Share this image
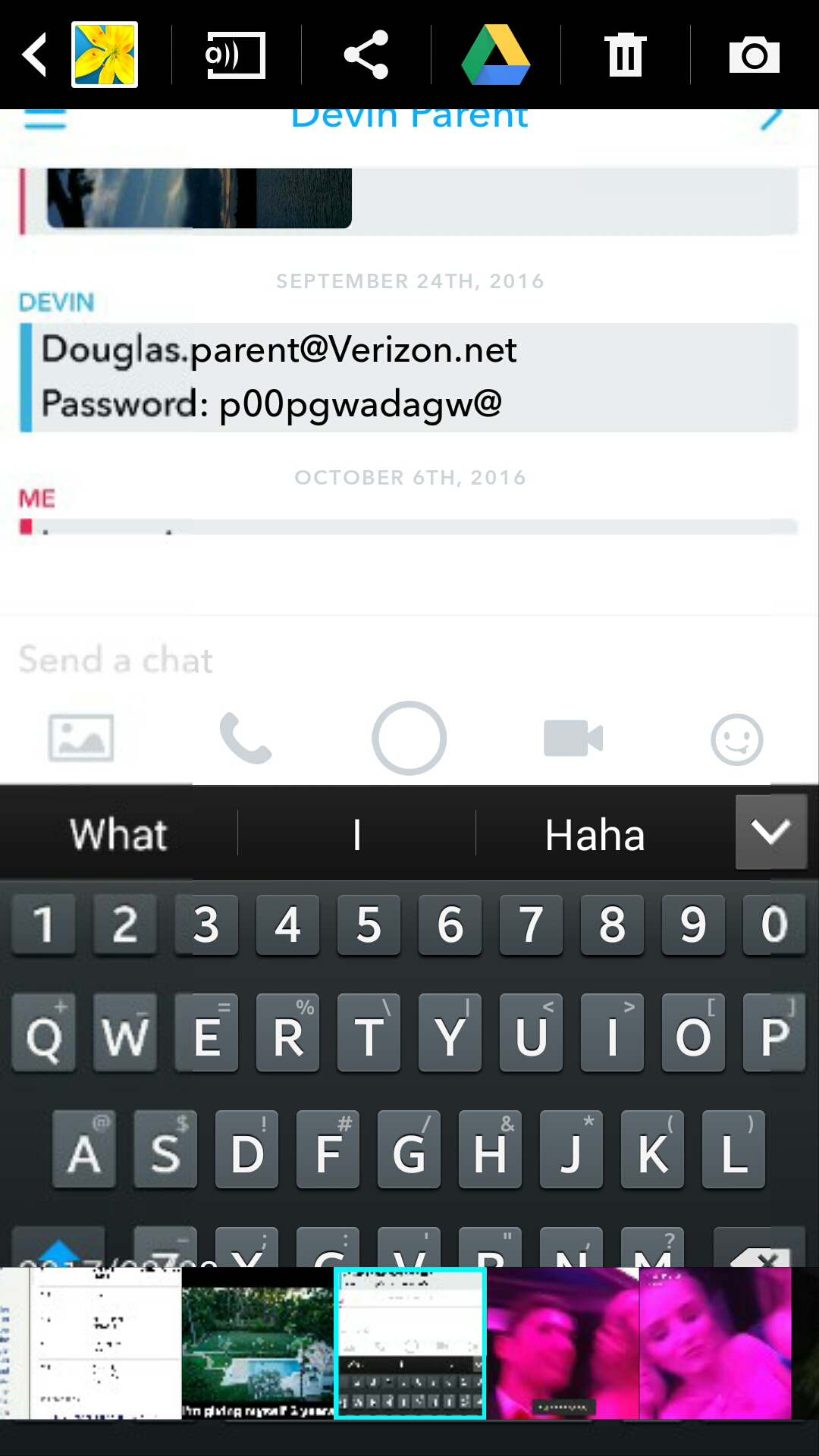This screenshot has width=819, height=1456. coord(366,55)
